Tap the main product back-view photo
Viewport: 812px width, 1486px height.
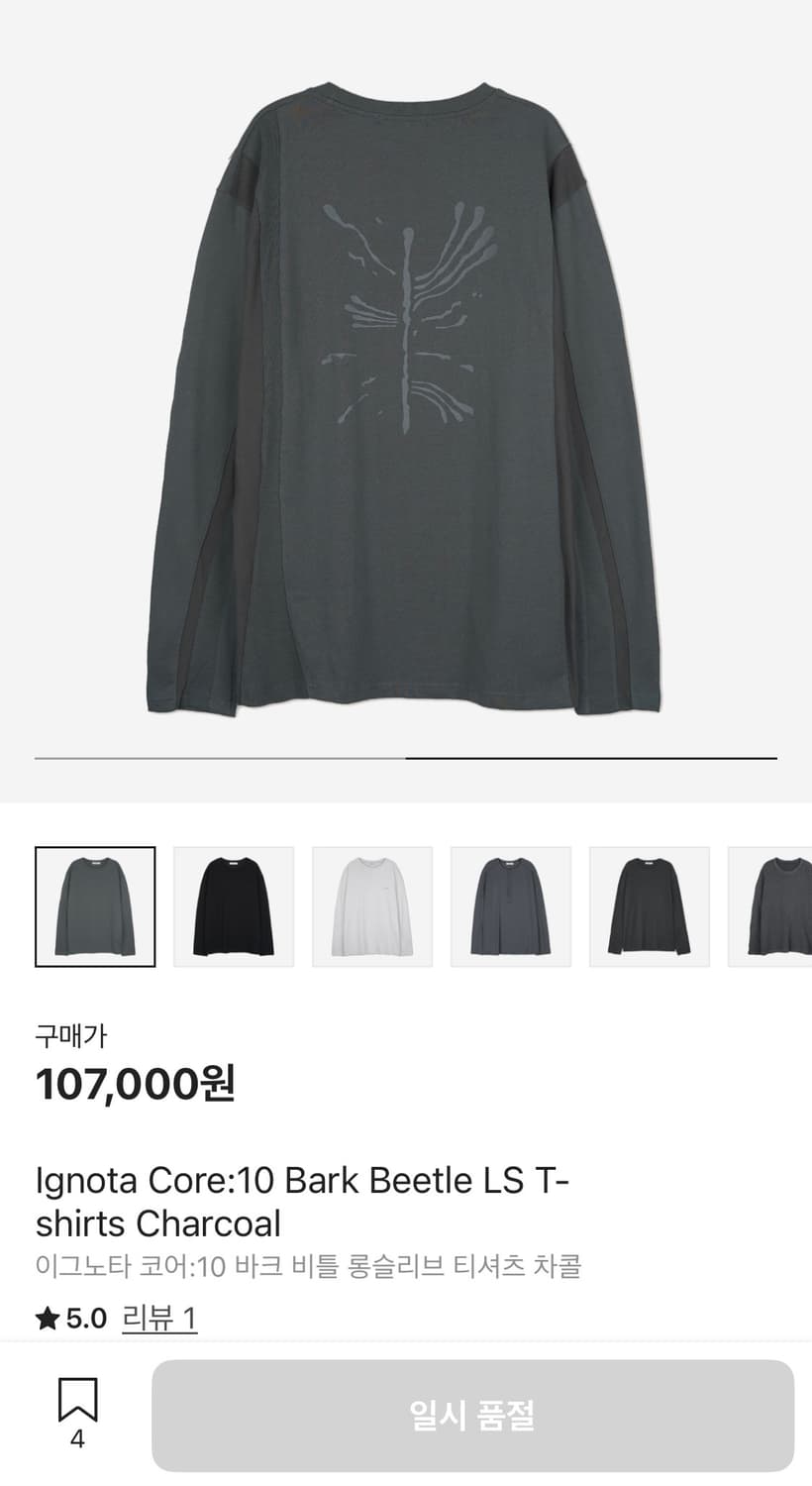point(406,396)
